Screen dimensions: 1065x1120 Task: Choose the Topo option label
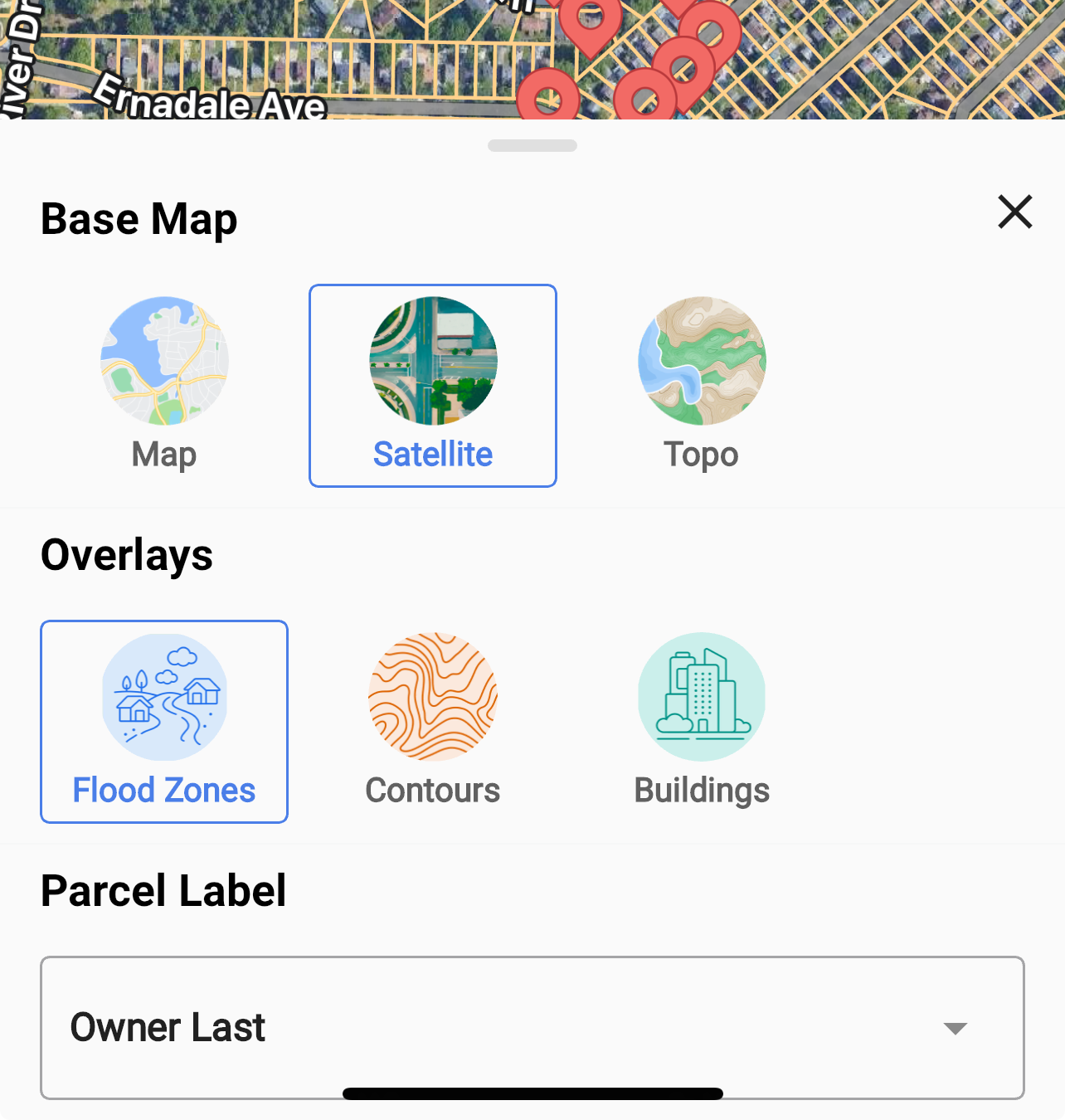pyautogui.click(x=701, y=454)
